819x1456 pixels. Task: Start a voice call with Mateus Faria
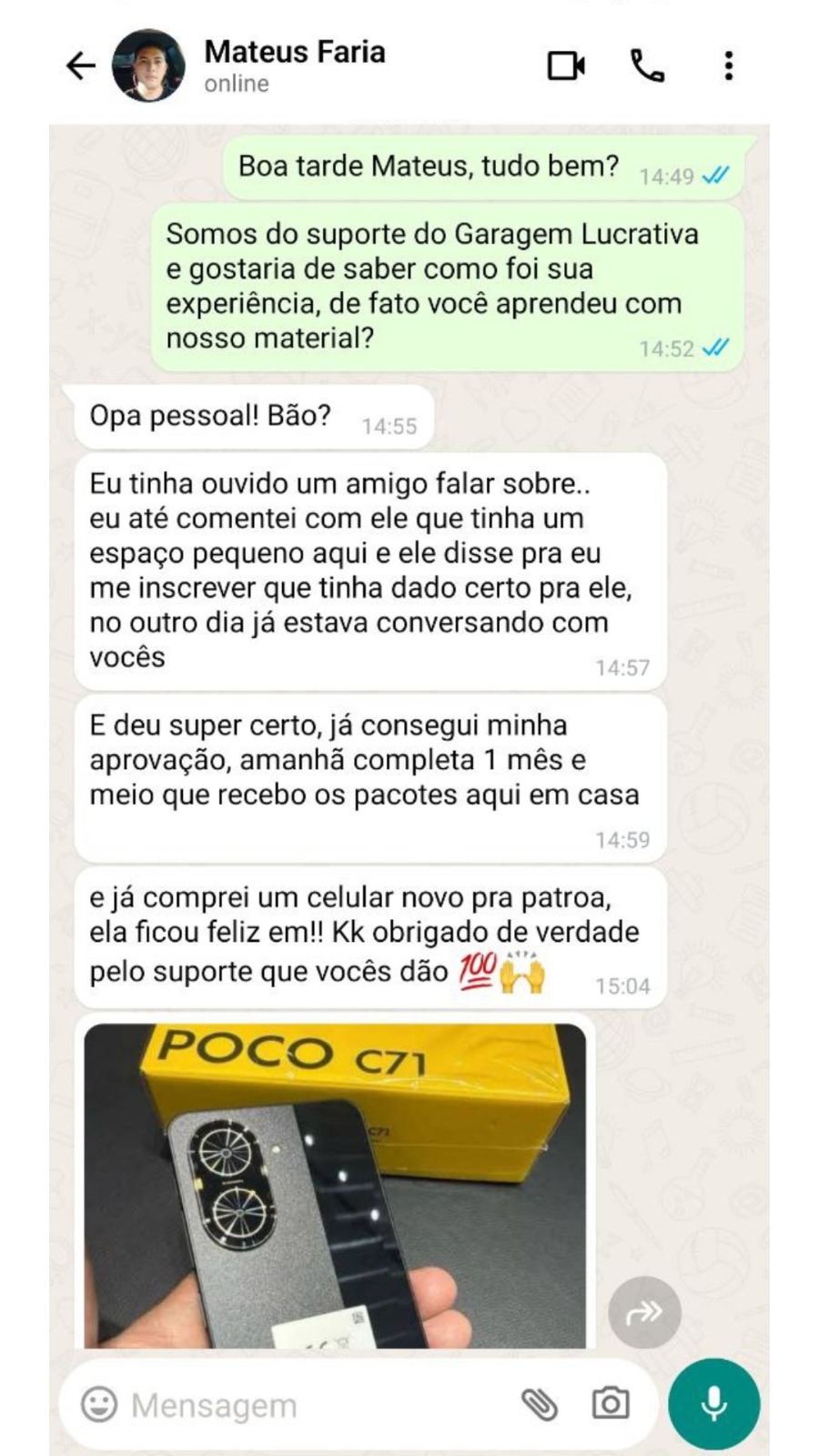coord(647,66)
